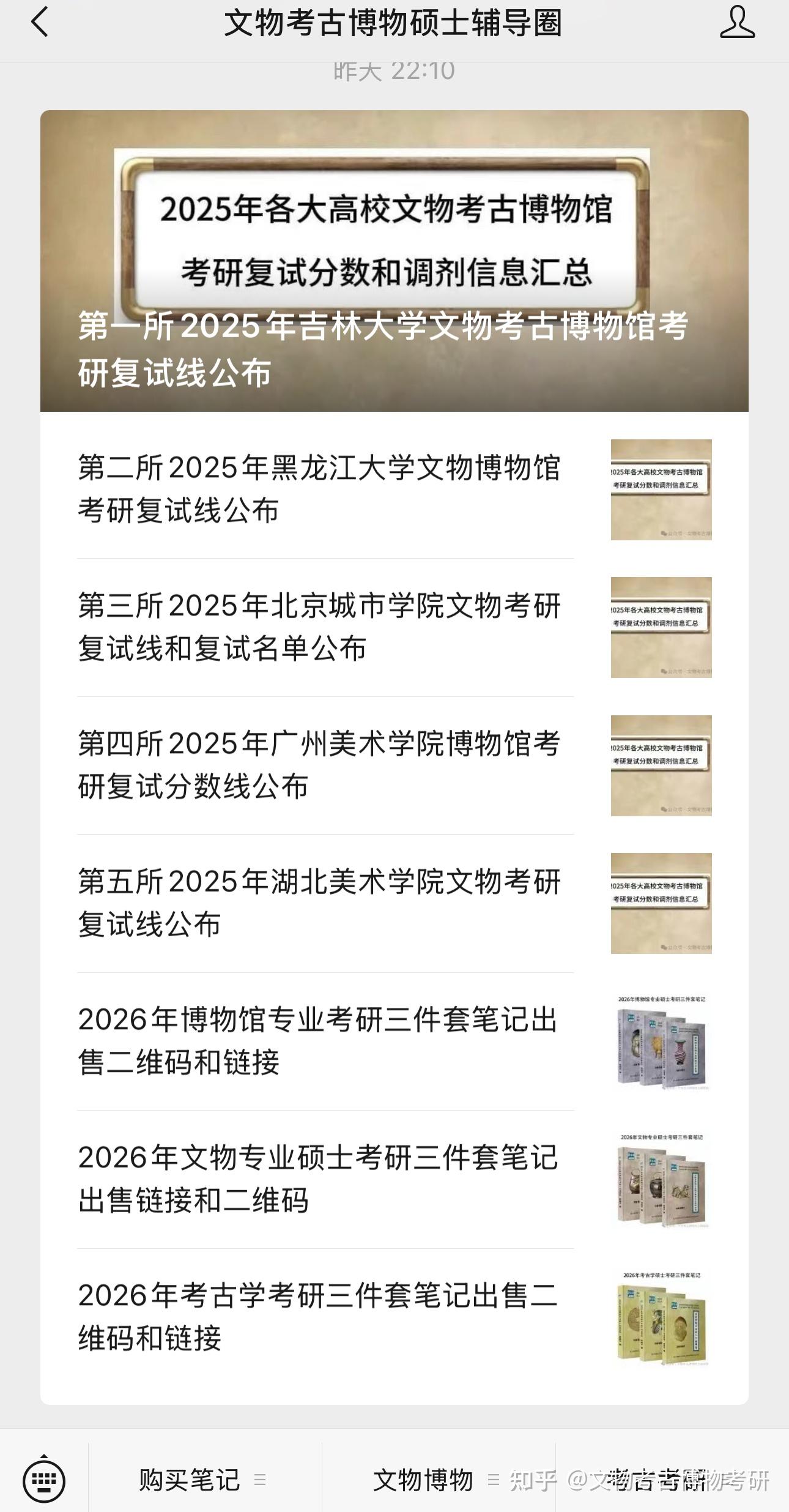Open the Jilin University headline article
The height and width of the screenshot is (1512, 789).
[x=394, y=261]
